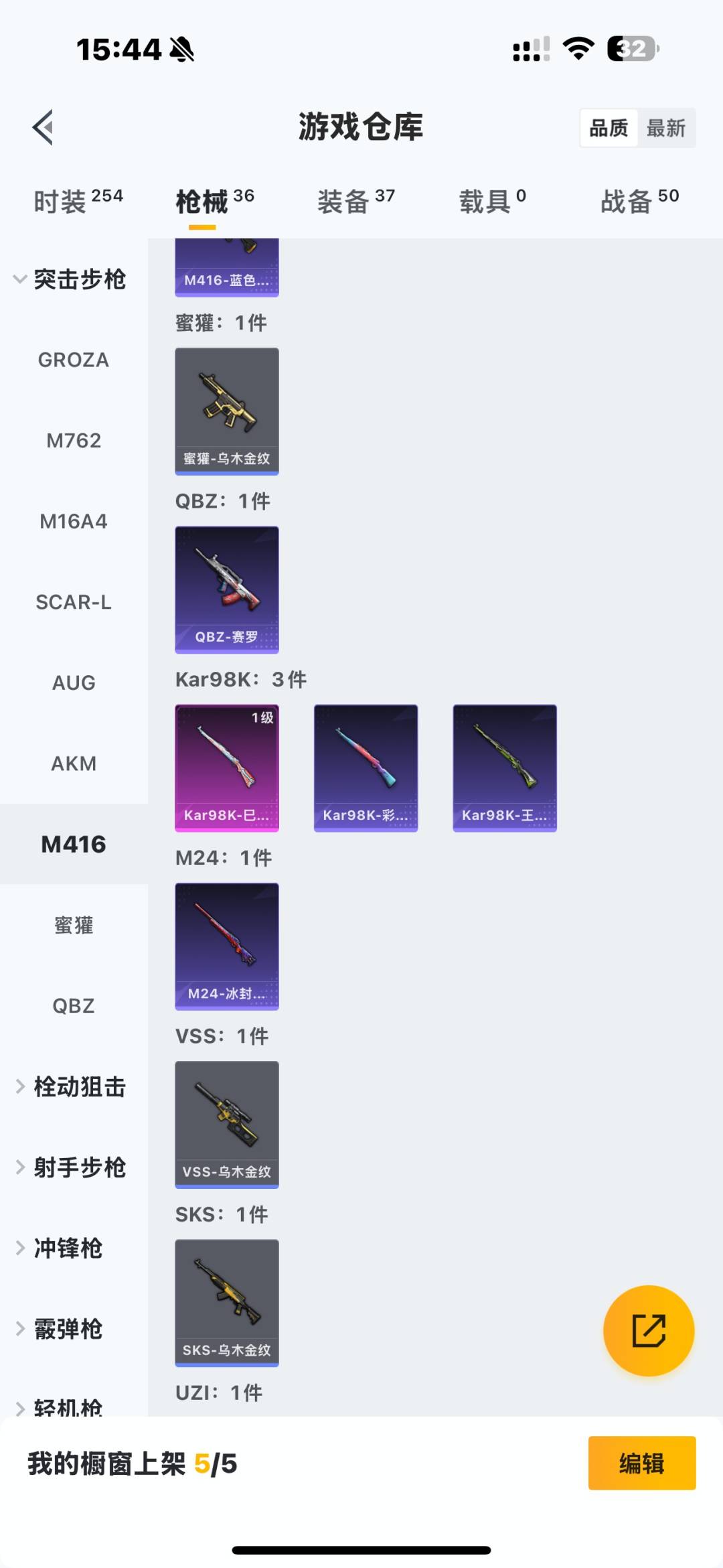Select the Kar98K-彩 skin thumbnail
This screenshot has width=723, height=1568.
(366, 767)
